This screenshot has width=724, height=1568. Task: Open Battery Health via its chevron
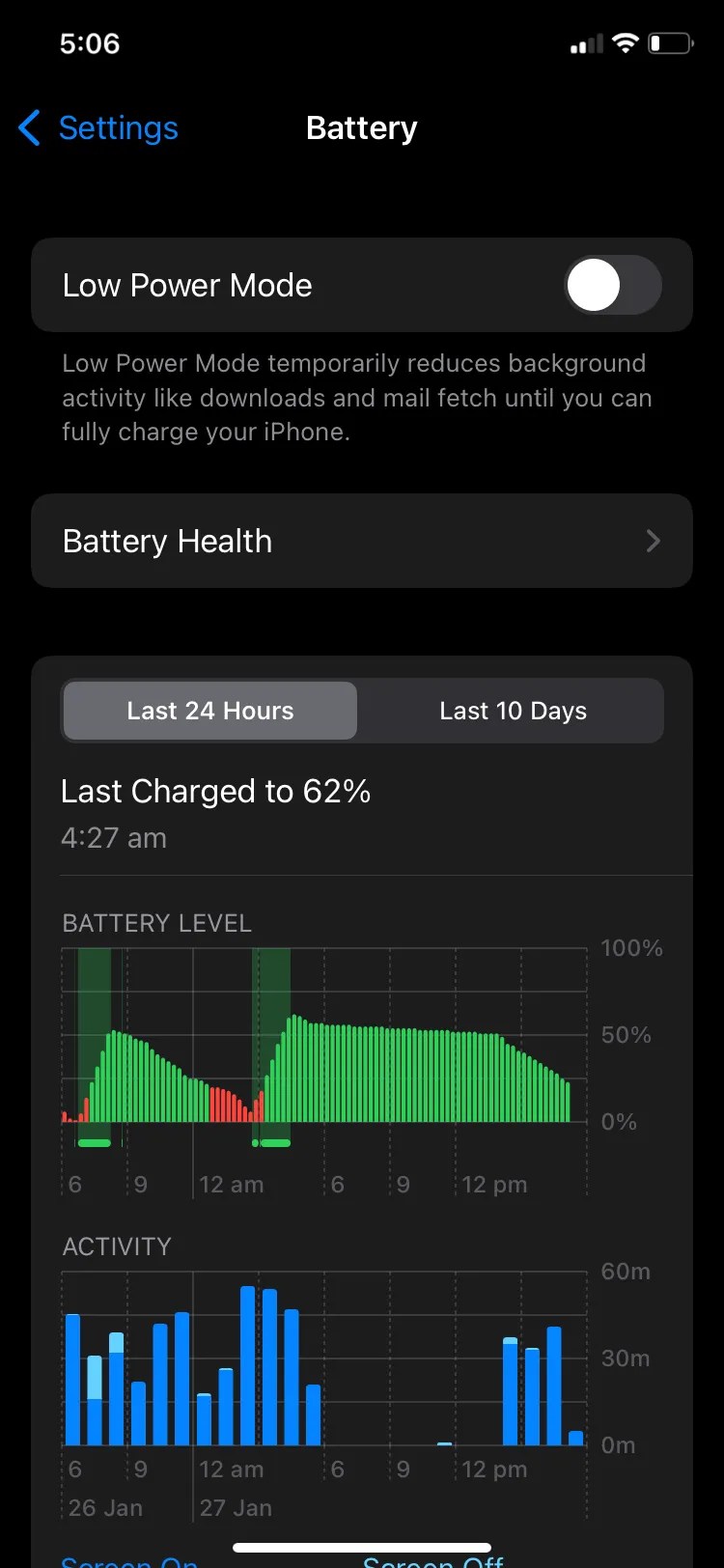[653, 541]
